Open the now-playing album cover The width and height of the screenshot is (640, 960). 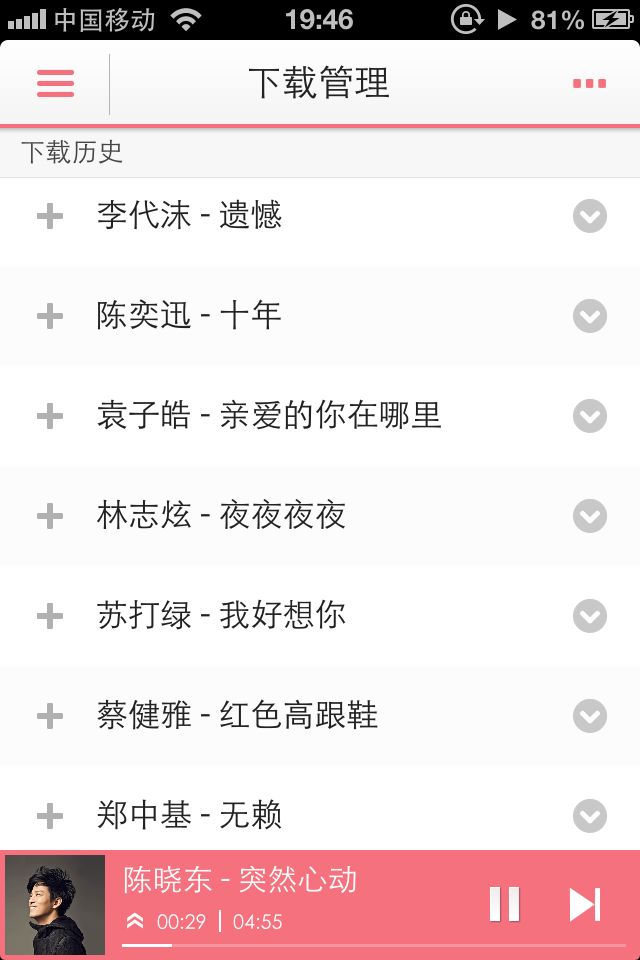pyautogui.click(x=55, y=905)
